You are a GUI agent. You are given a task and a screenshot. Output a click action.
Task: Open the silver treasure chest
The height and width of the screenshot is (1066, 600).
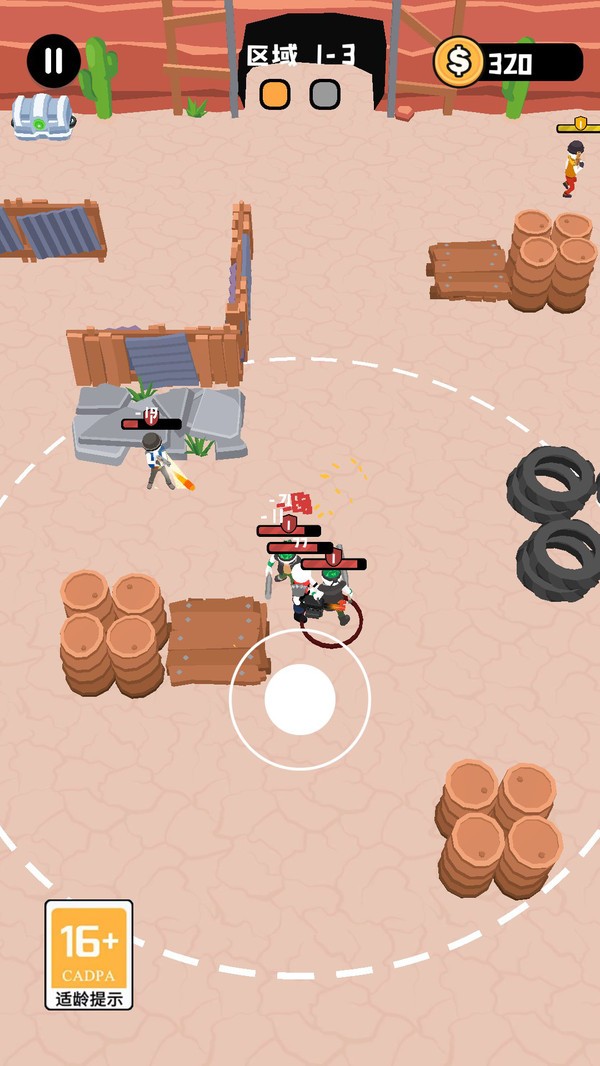[43, 117]
